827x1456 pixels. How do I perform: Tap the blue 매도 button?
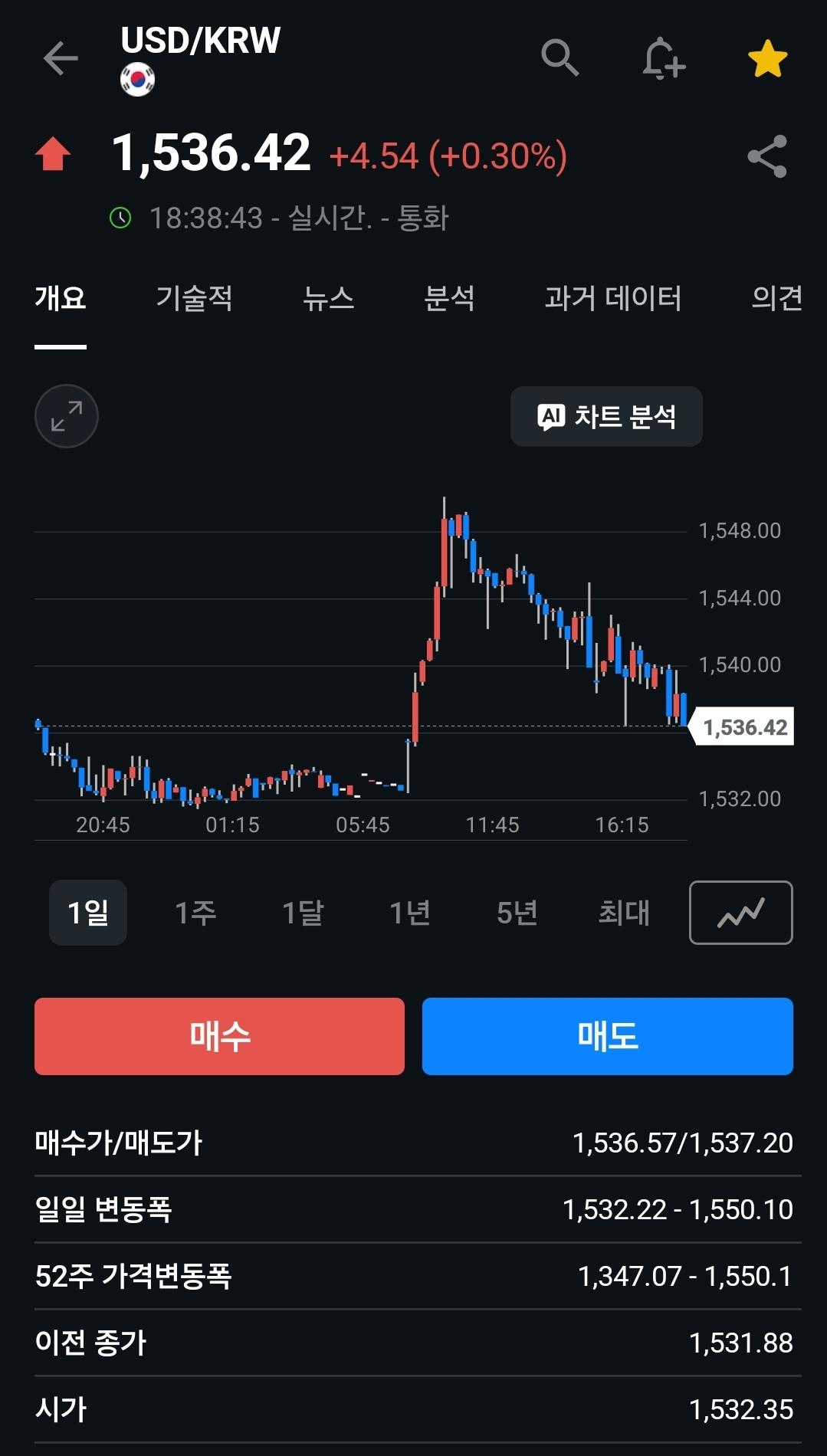[x=608, y=1036]
